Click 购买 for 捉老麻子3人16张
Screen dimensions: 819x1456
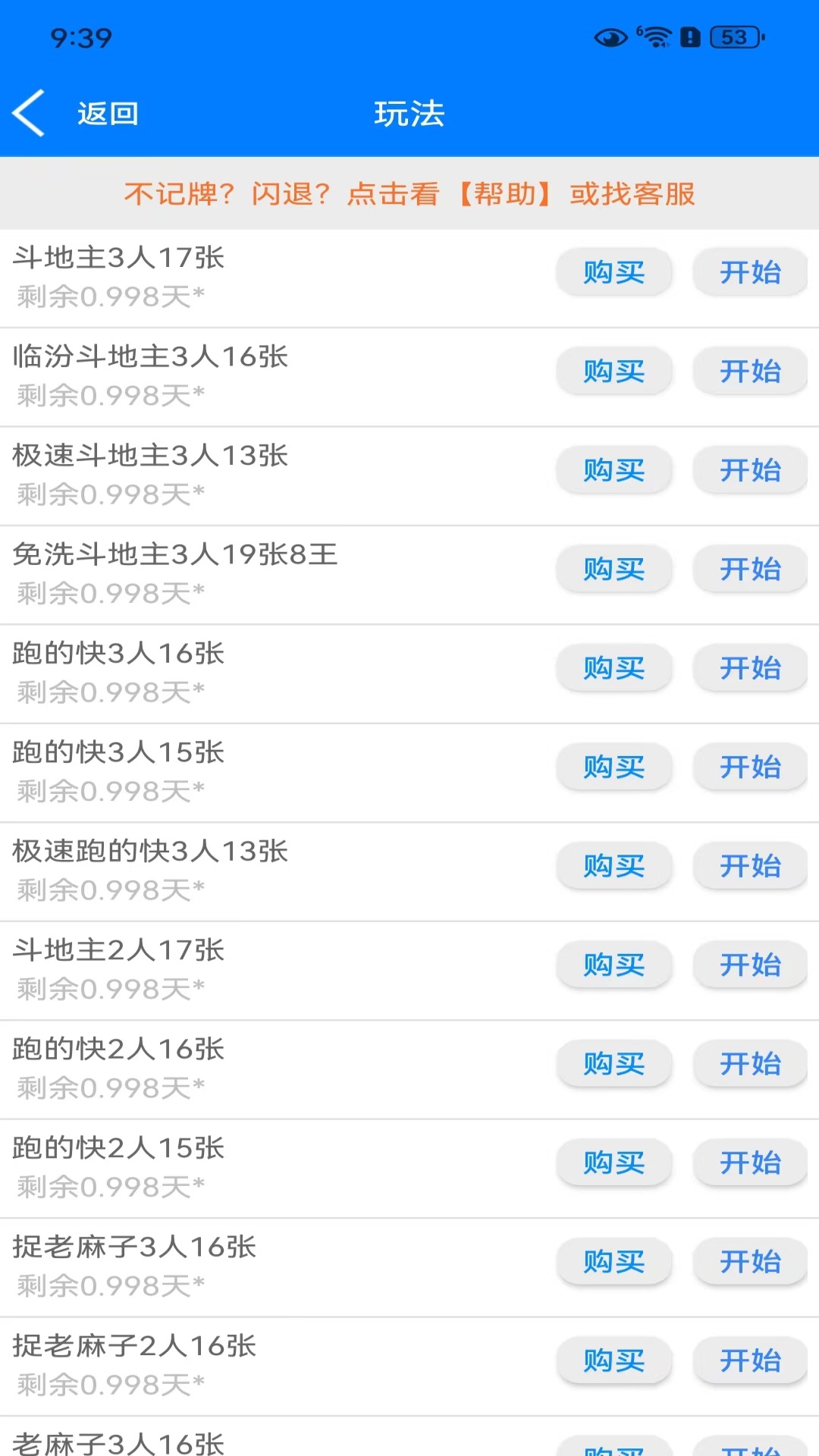point(613,1262)
